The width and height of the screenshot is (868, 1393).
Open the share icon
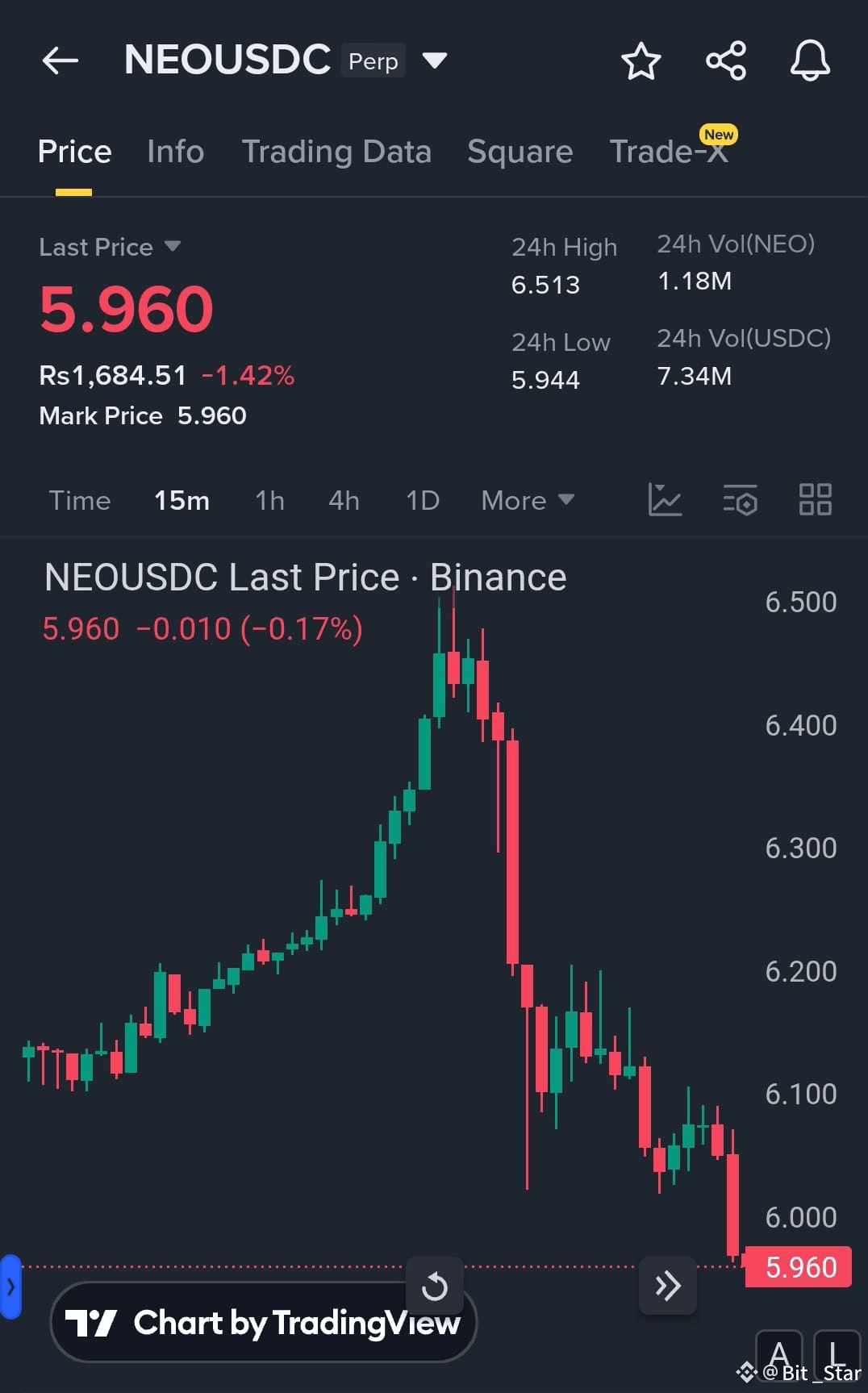725,60
